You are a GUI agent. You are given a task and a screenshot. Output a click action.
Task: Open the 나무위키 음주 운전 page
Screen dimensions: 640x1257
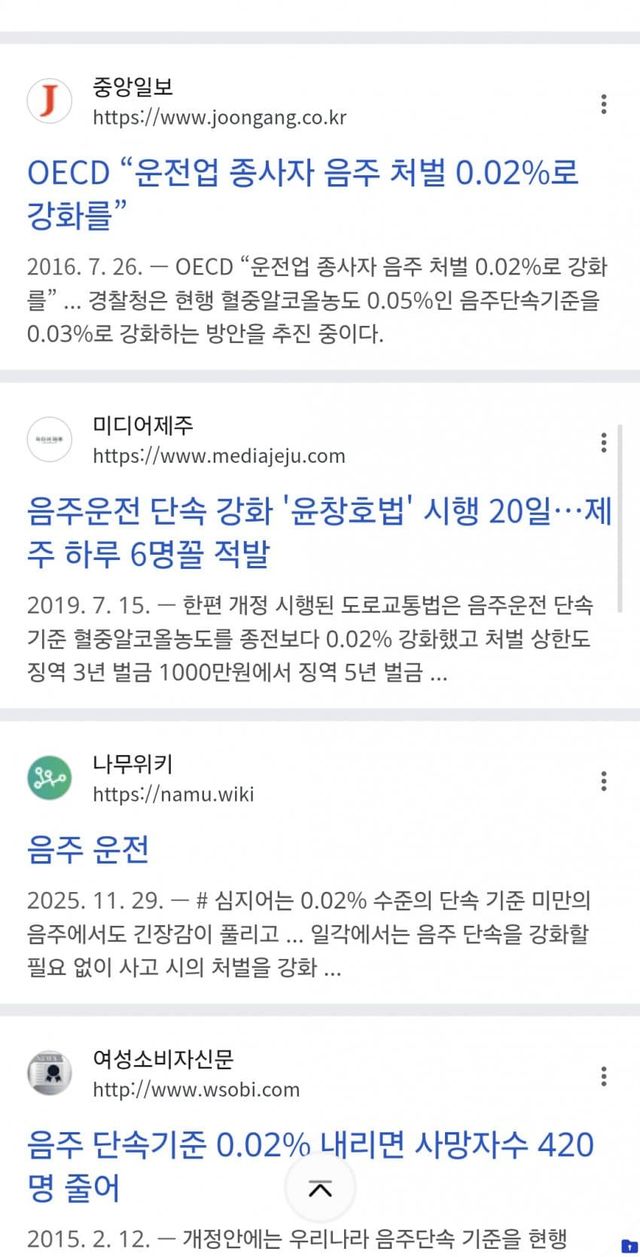pyautogui.click(x=88, y=849)
